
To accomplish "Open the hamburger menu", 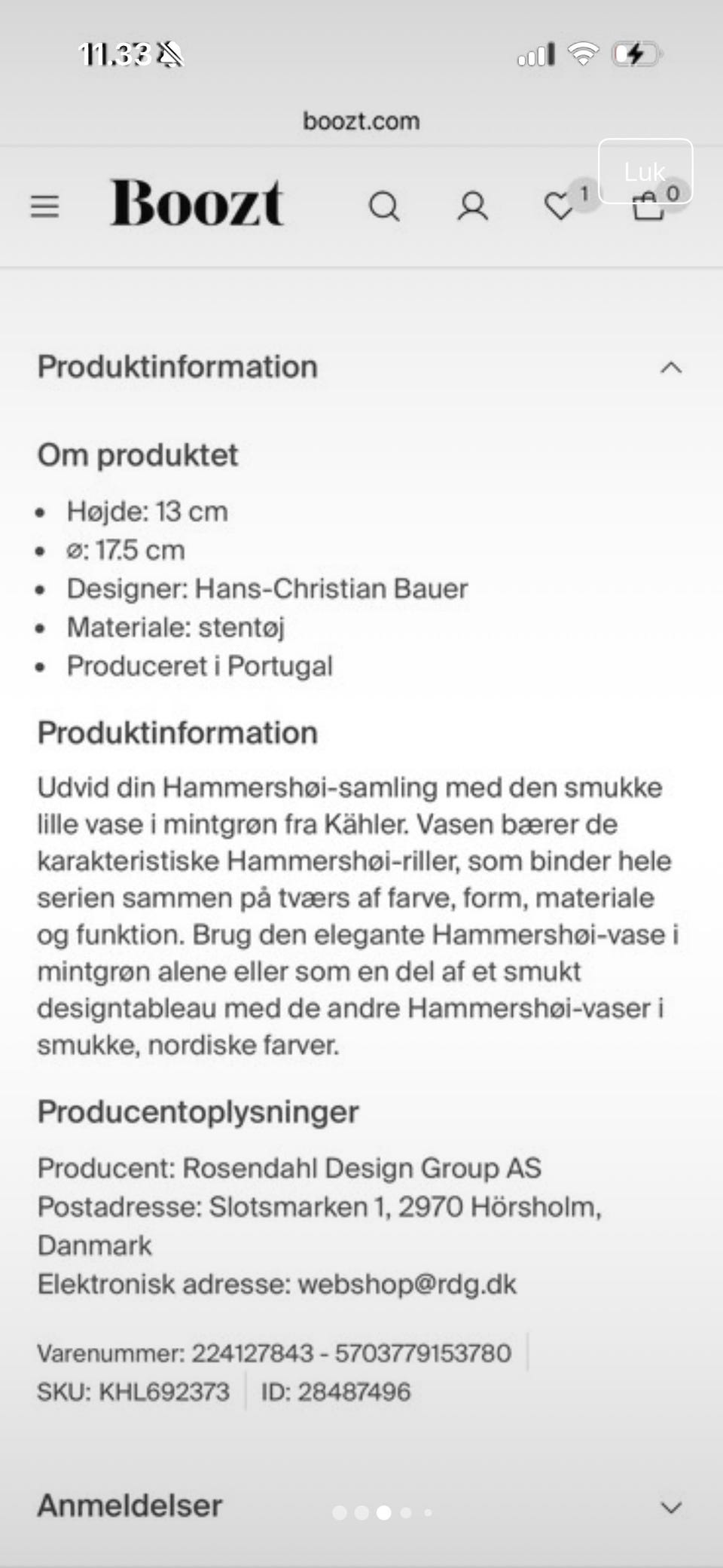I will (44, 206).
